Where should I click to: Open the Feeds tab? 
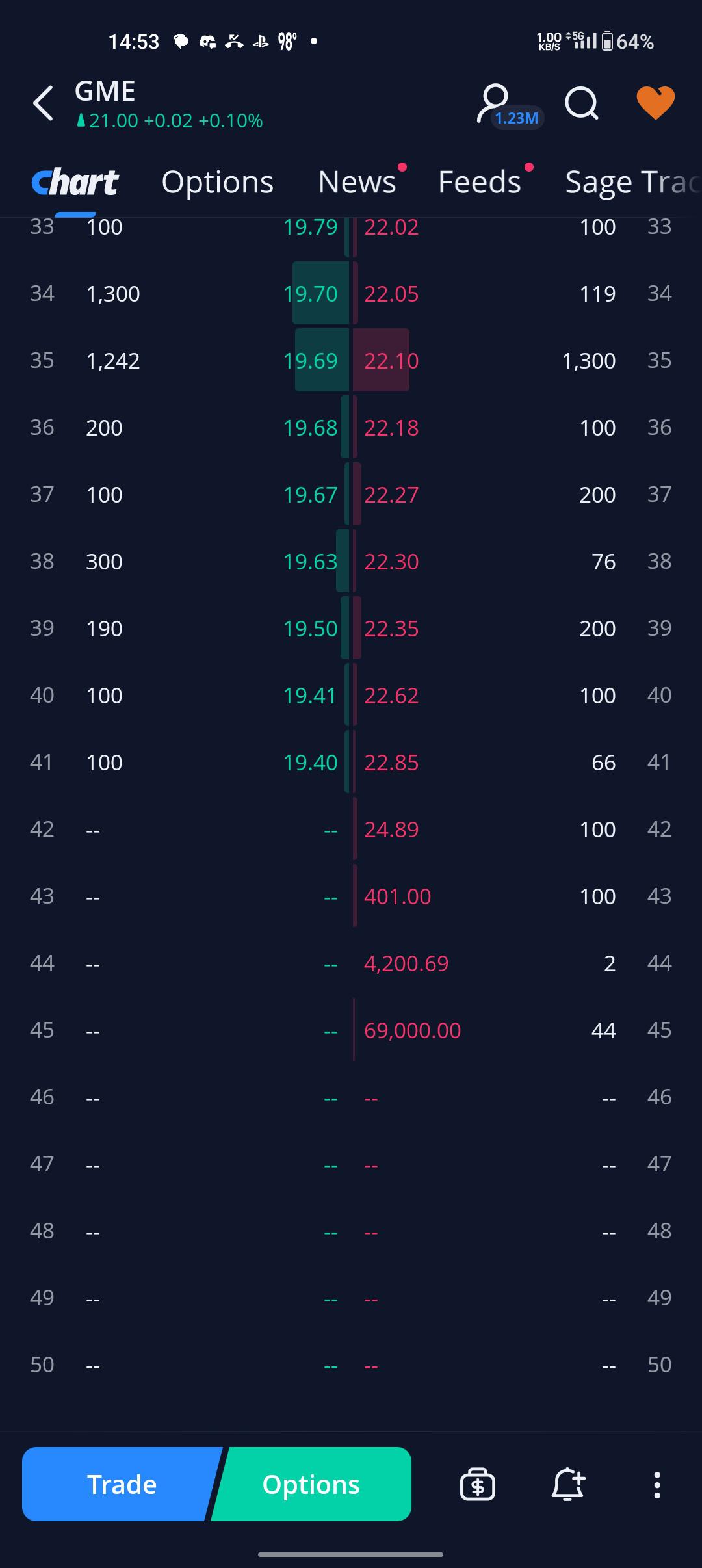[x=480, y=182]
